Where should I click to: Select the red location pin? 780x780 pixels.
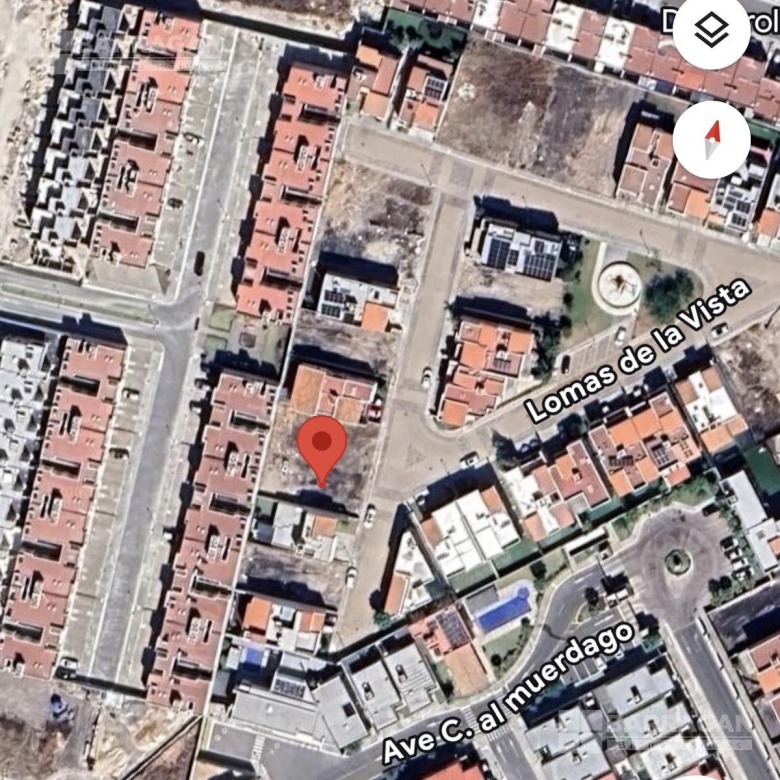point(323,444)
